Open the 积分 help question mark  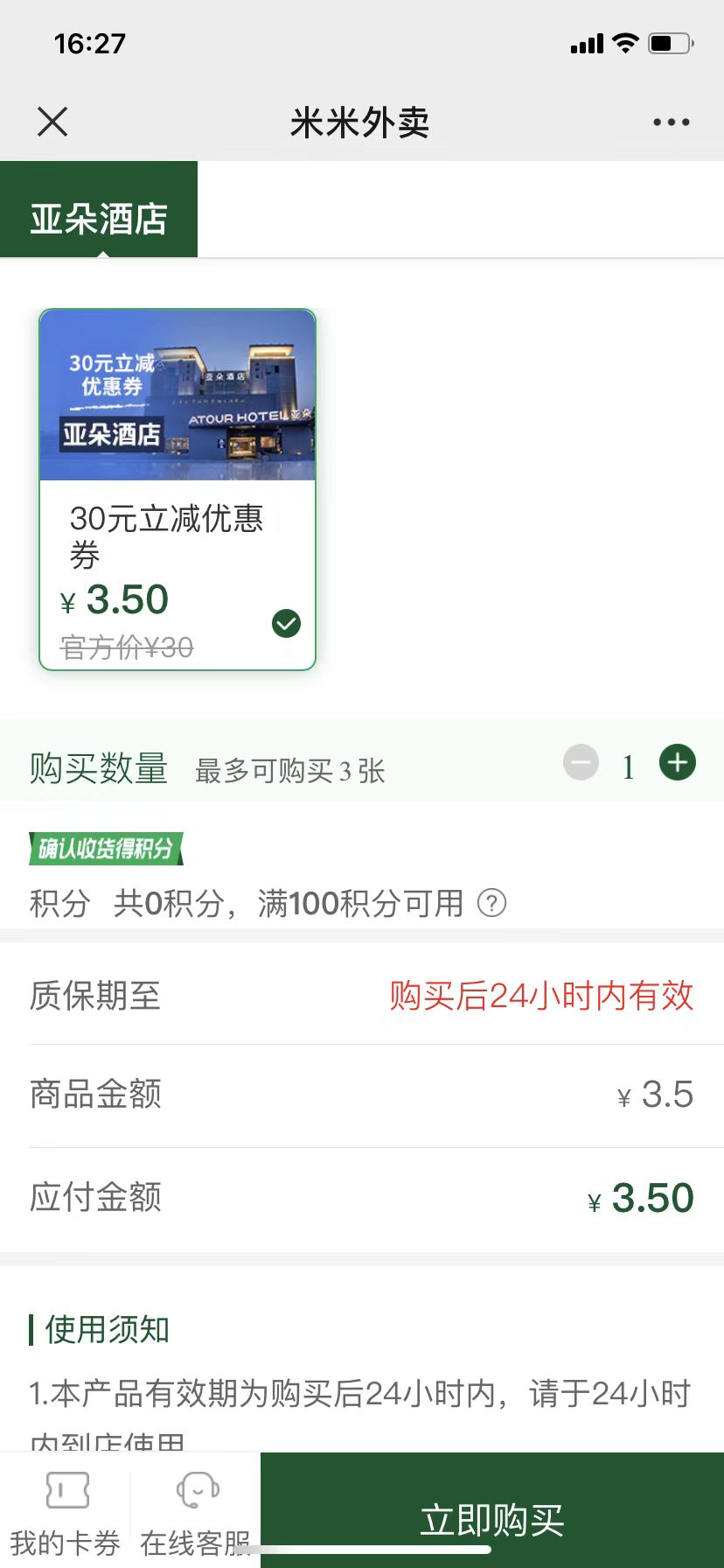coord(491,903)
